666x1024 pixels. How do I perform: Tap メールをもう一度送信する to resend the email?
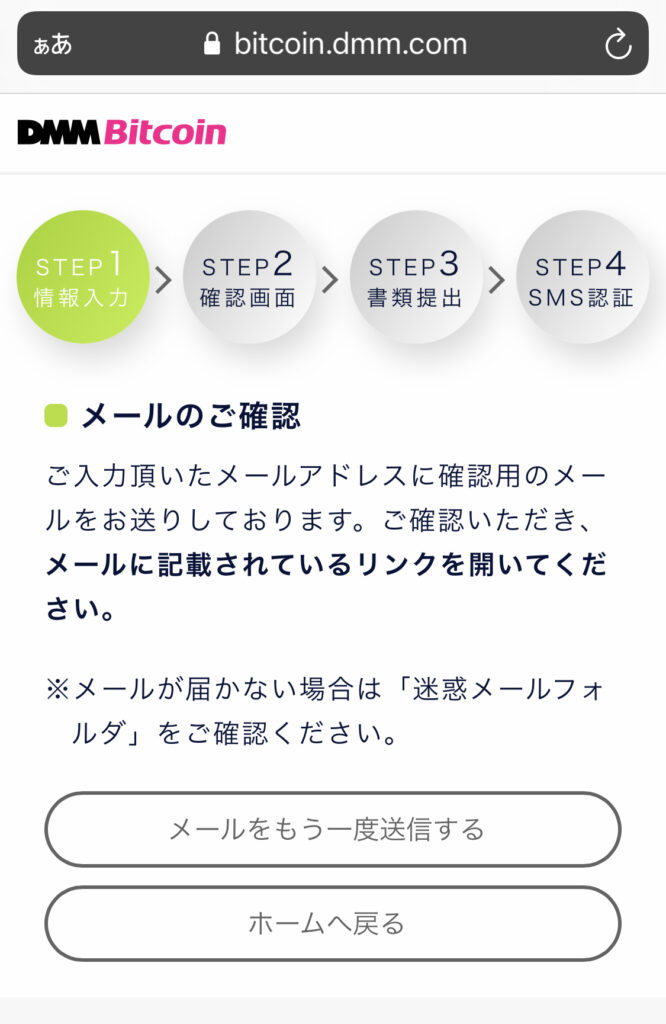pos(332,829)
